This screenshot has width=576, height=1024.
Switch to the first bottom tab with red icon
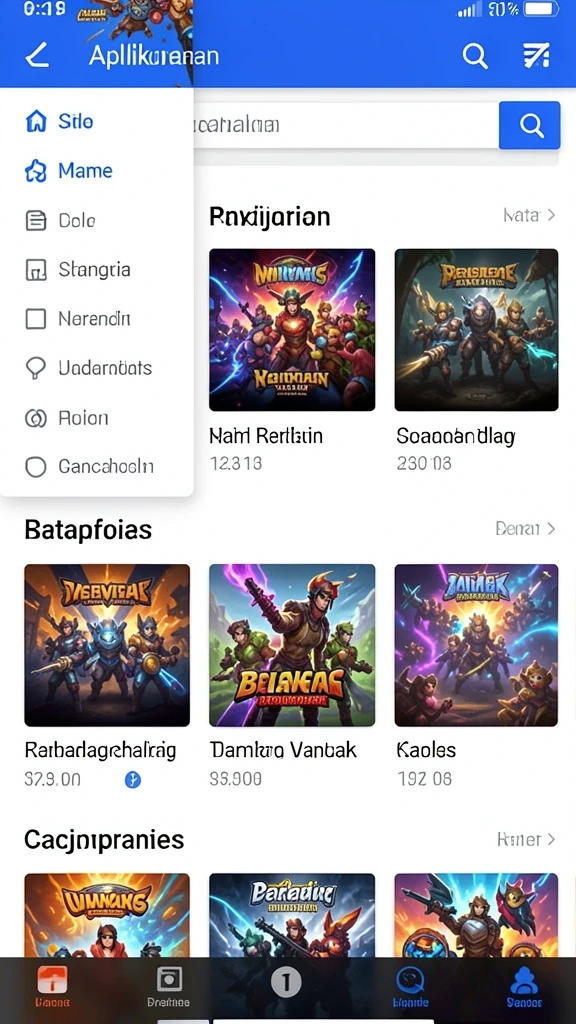tap(53, 987)
